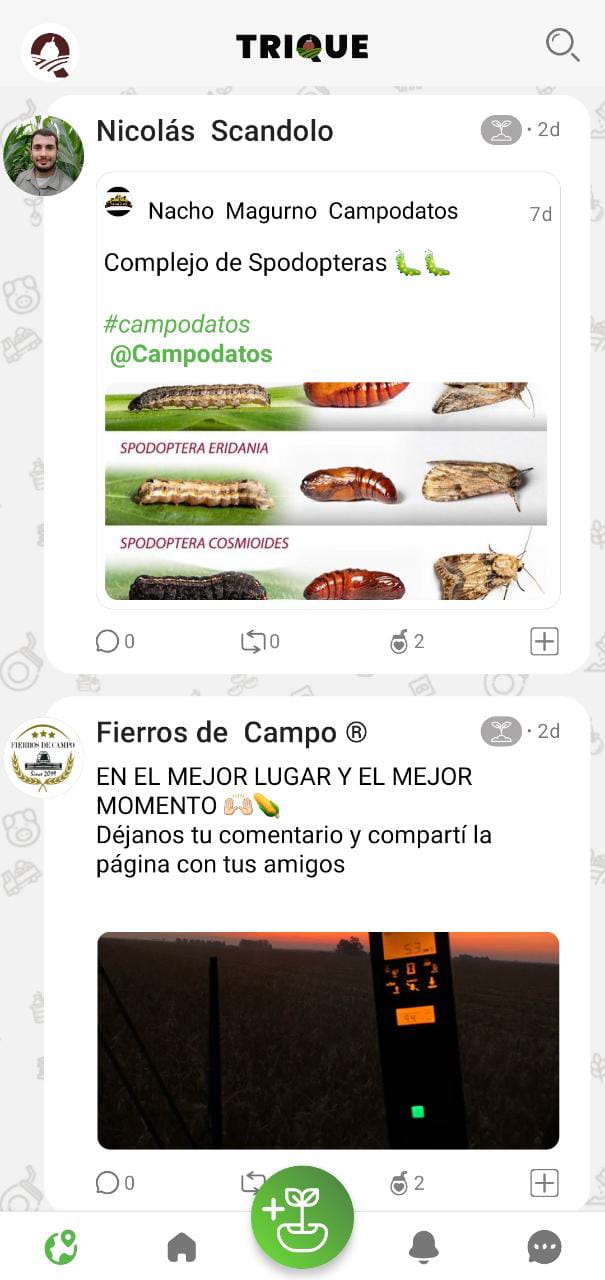Switch to the globe map tab

coord(61,1246)
